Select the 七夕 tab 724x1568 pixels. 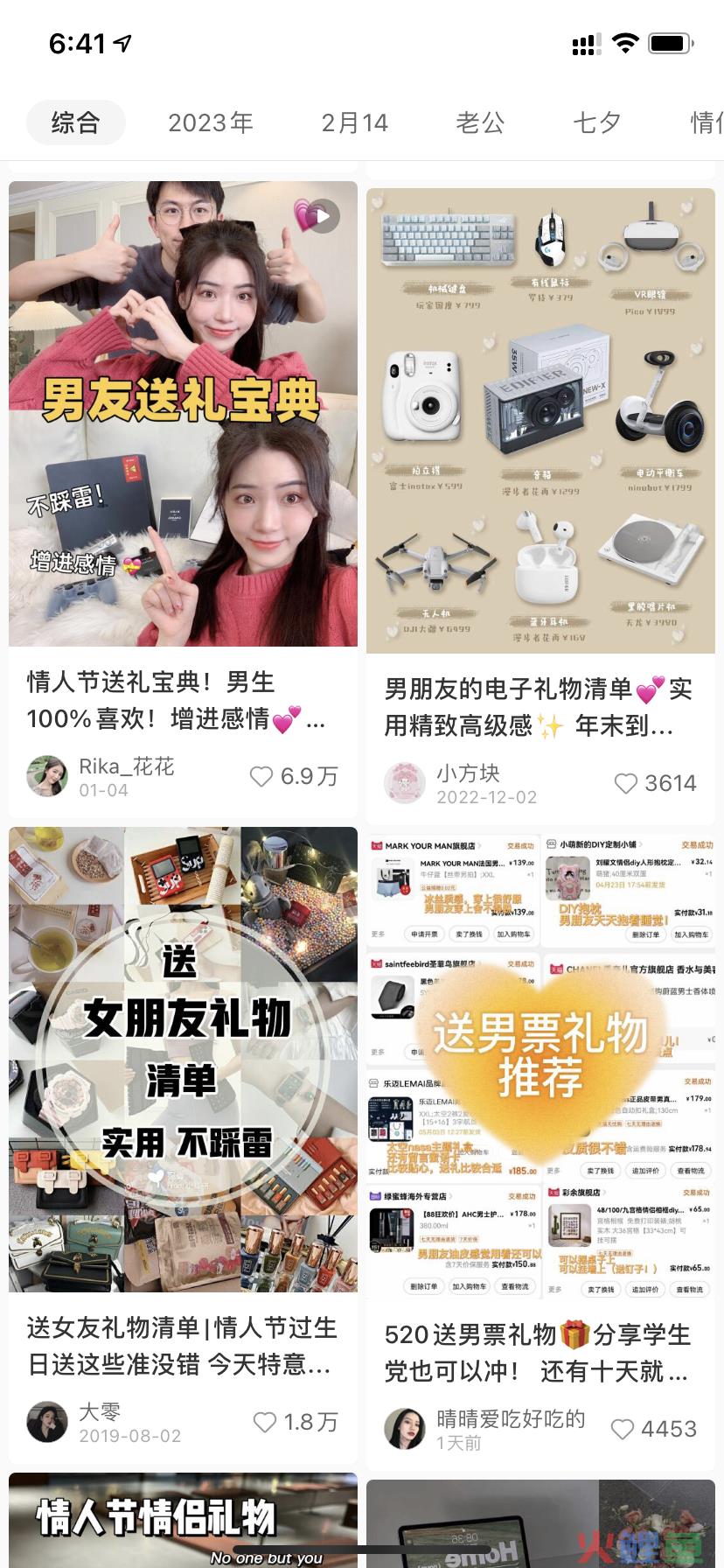pyautogui.click(x=597, y=122)
